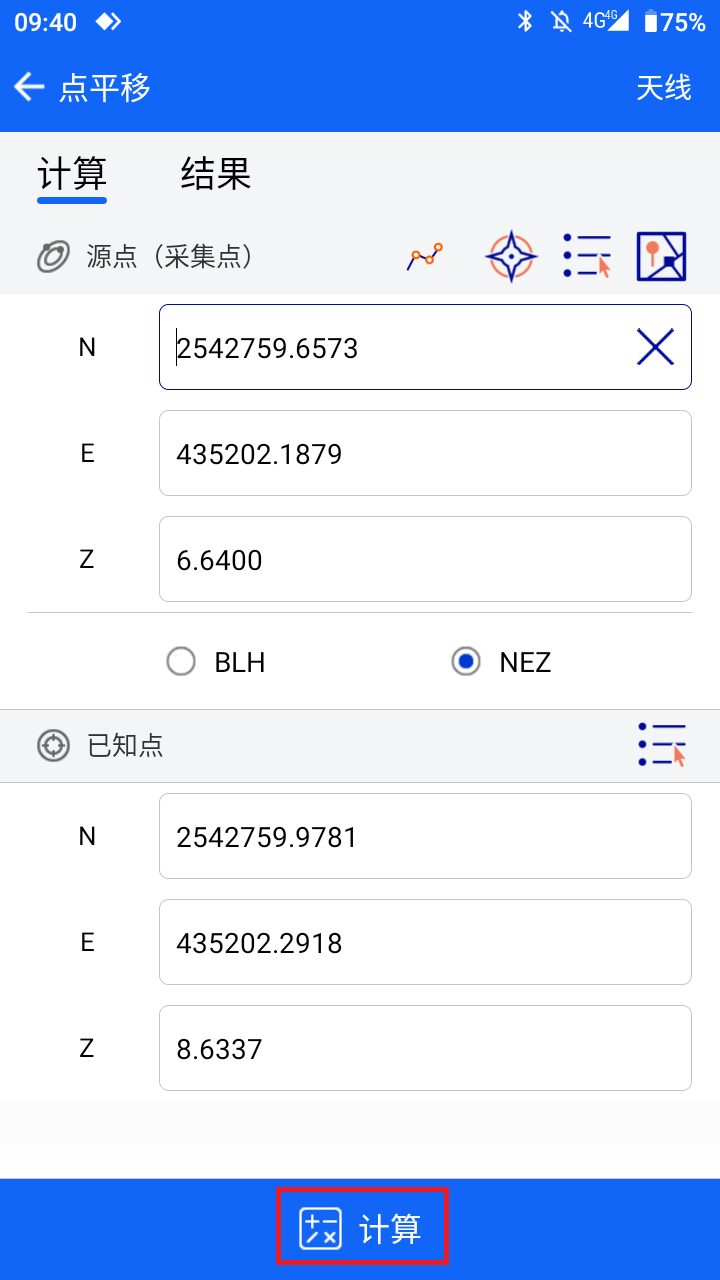
Task: Edit the known point E value 435202.2918
Action: 425,942
